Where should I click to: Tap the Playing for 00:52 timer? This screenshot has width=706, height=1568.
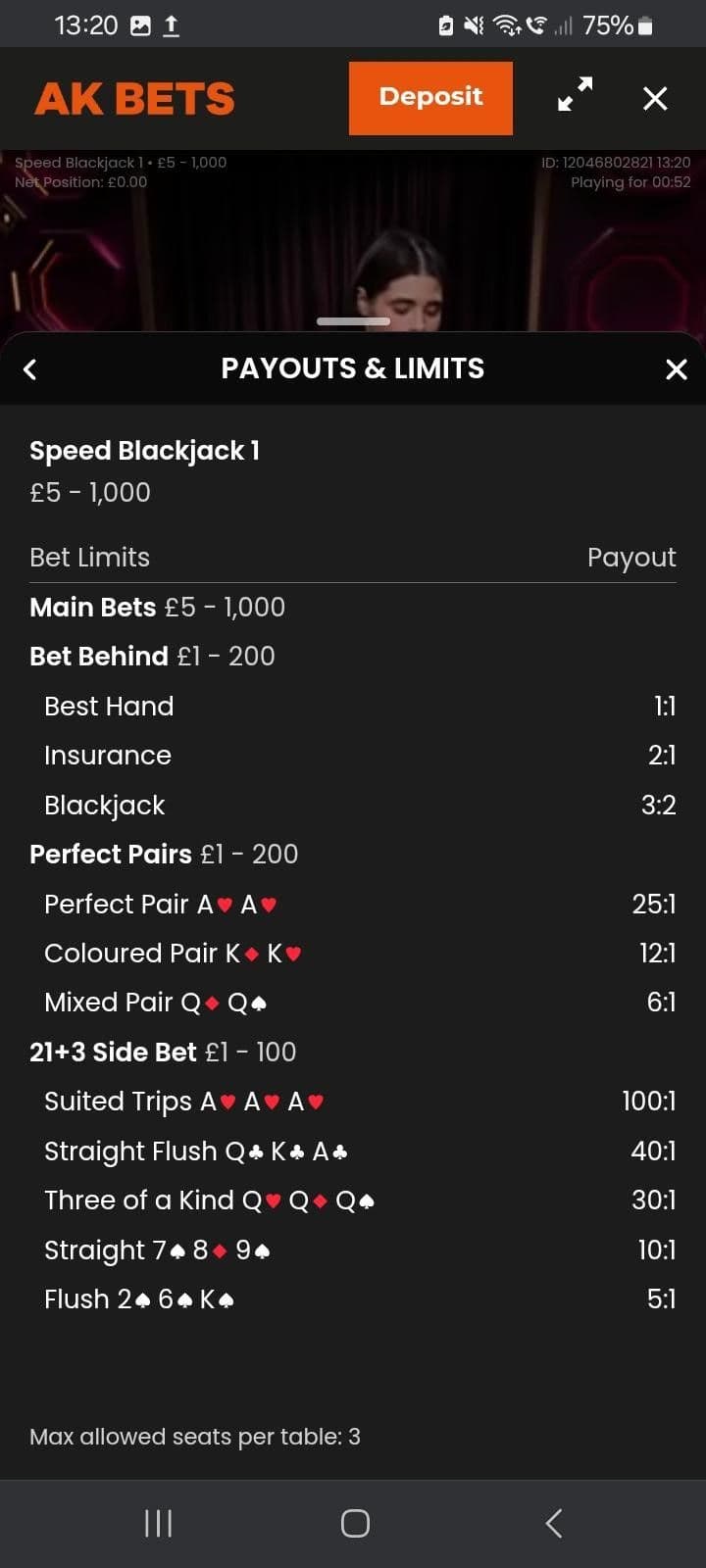tap(630, 182)
